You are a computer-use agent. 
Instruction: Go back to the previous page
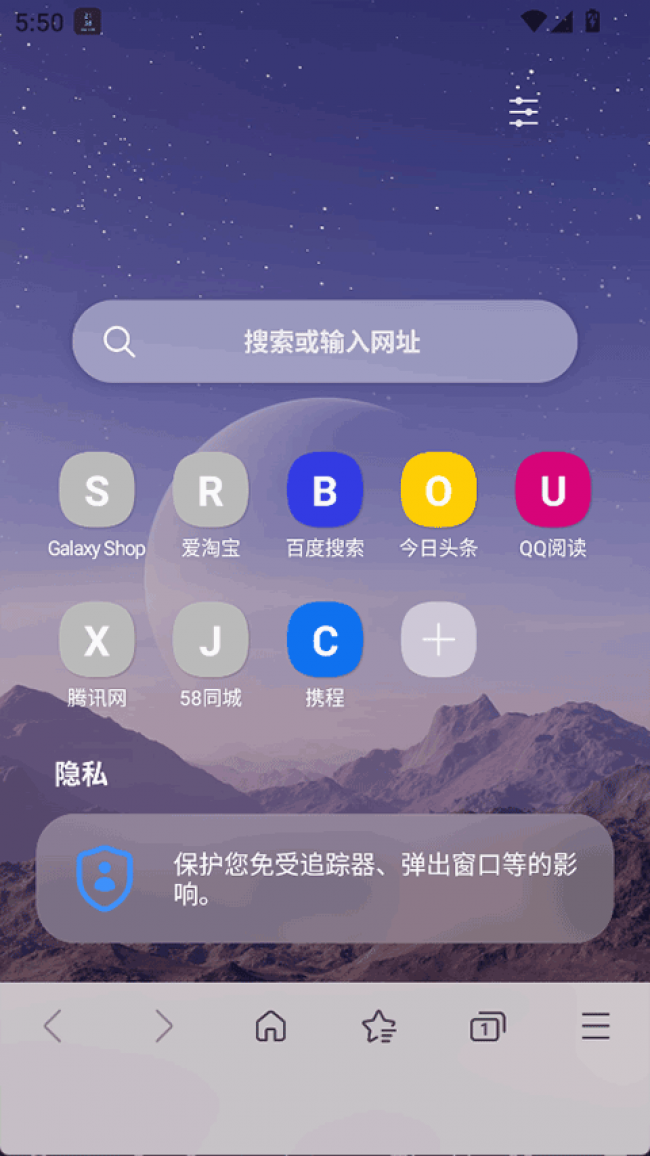53,1026
